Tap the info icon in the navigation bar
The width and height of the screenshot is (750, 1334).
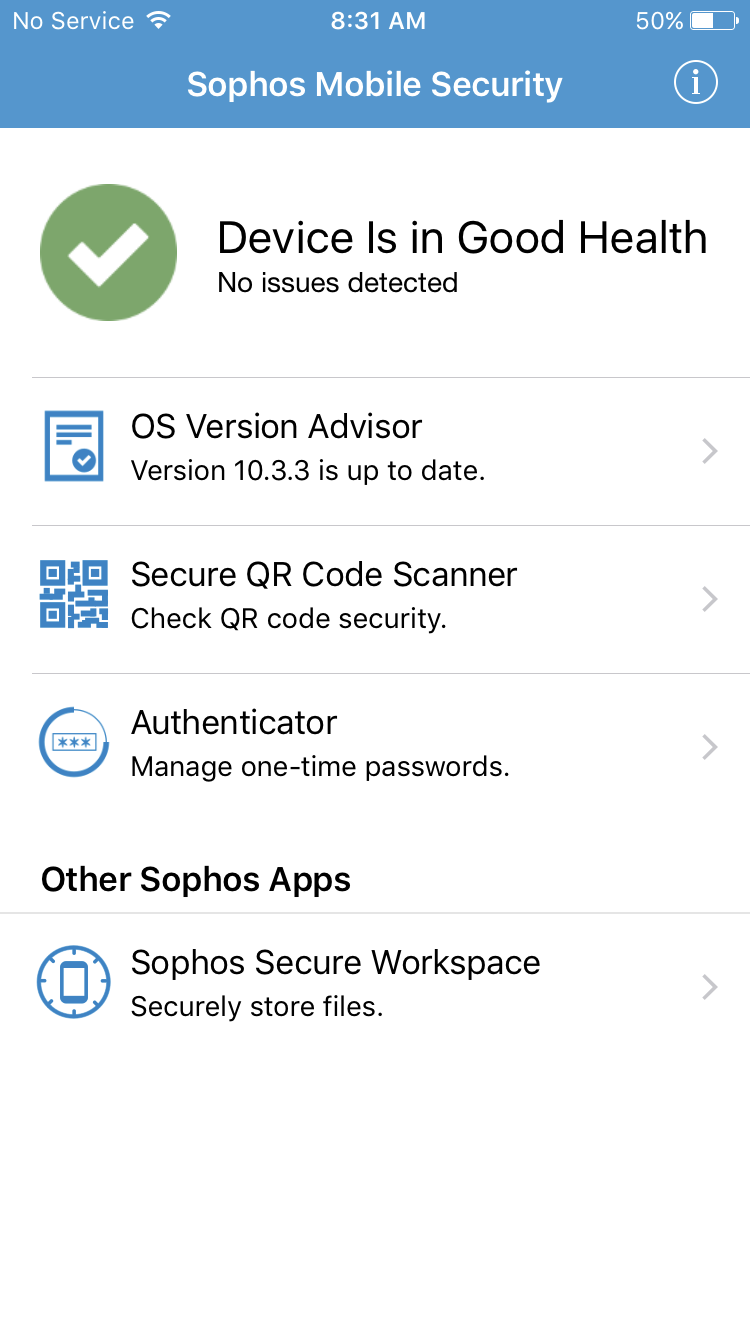pyautogui.click(x=695, y=83)
